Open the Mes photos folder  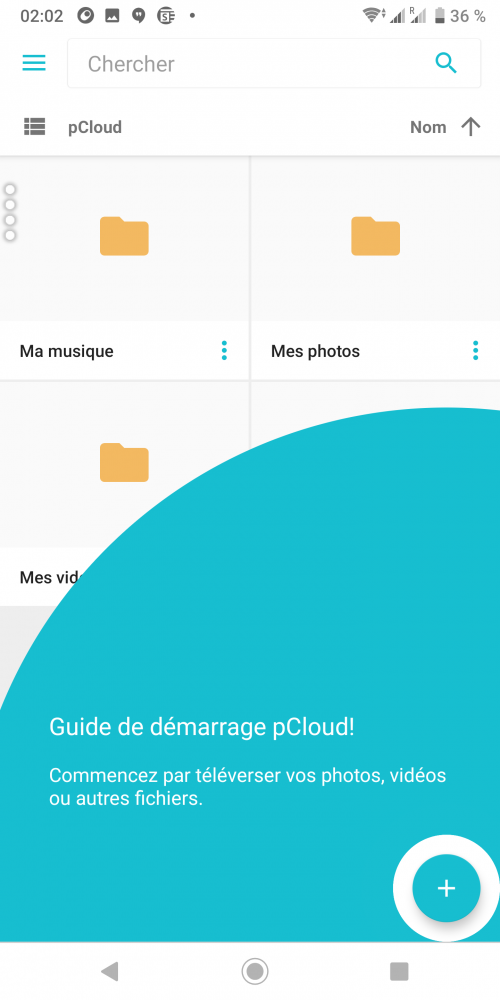point(376,268)
